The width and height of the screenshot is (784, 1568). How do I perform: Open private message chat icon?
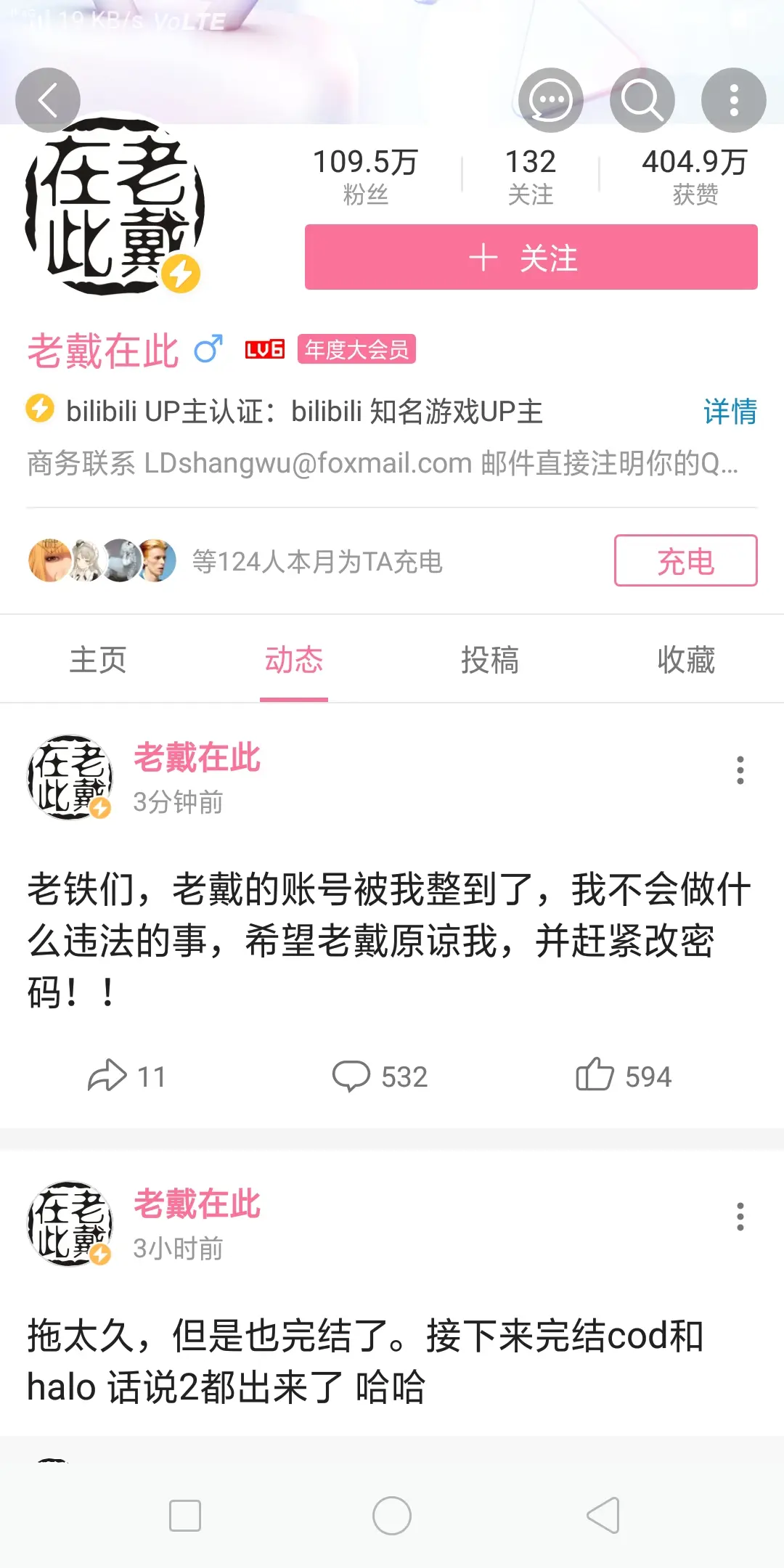tap(551, 100)
